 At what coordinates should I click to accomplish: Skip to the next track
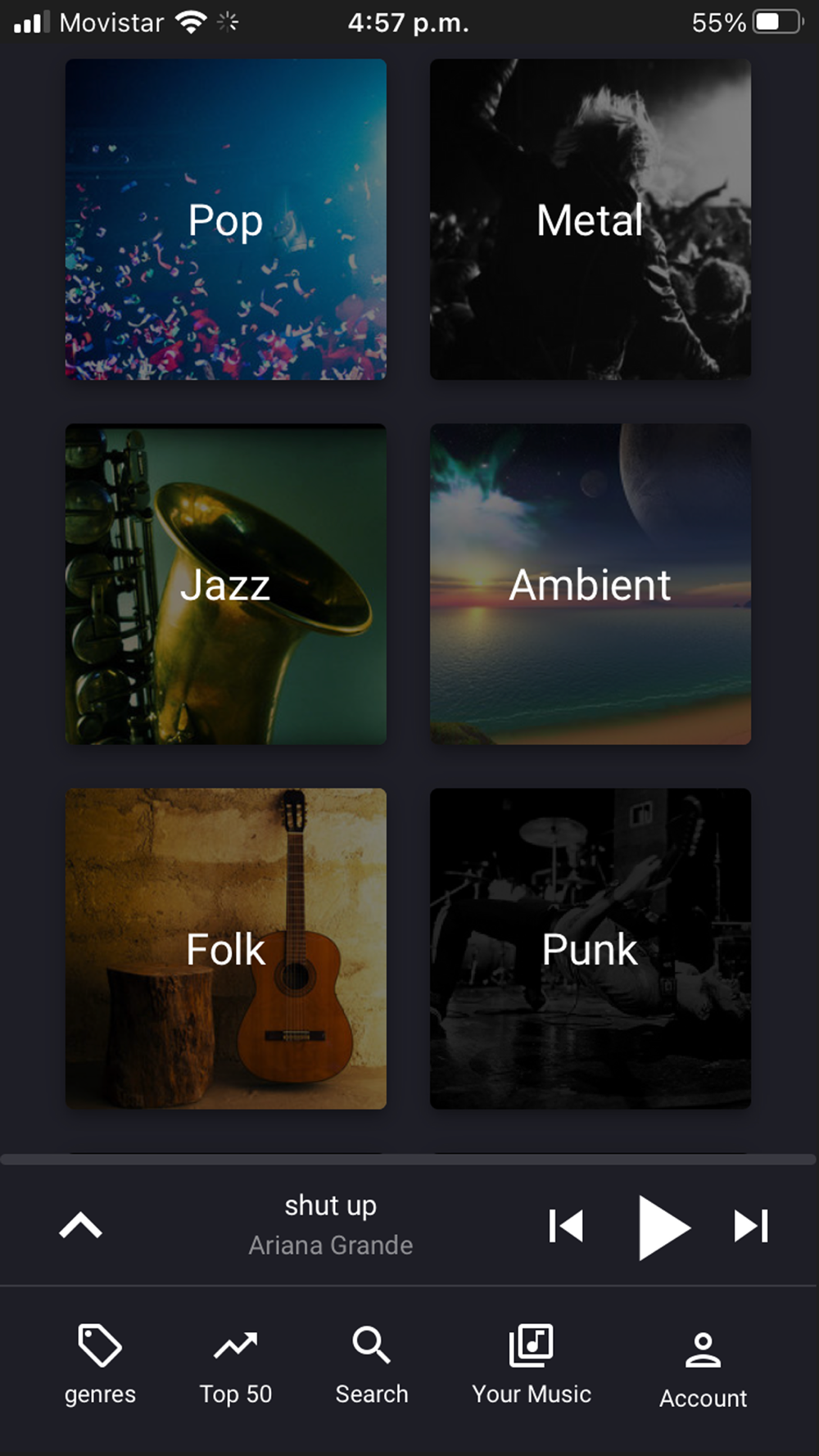coord(750,1226)
